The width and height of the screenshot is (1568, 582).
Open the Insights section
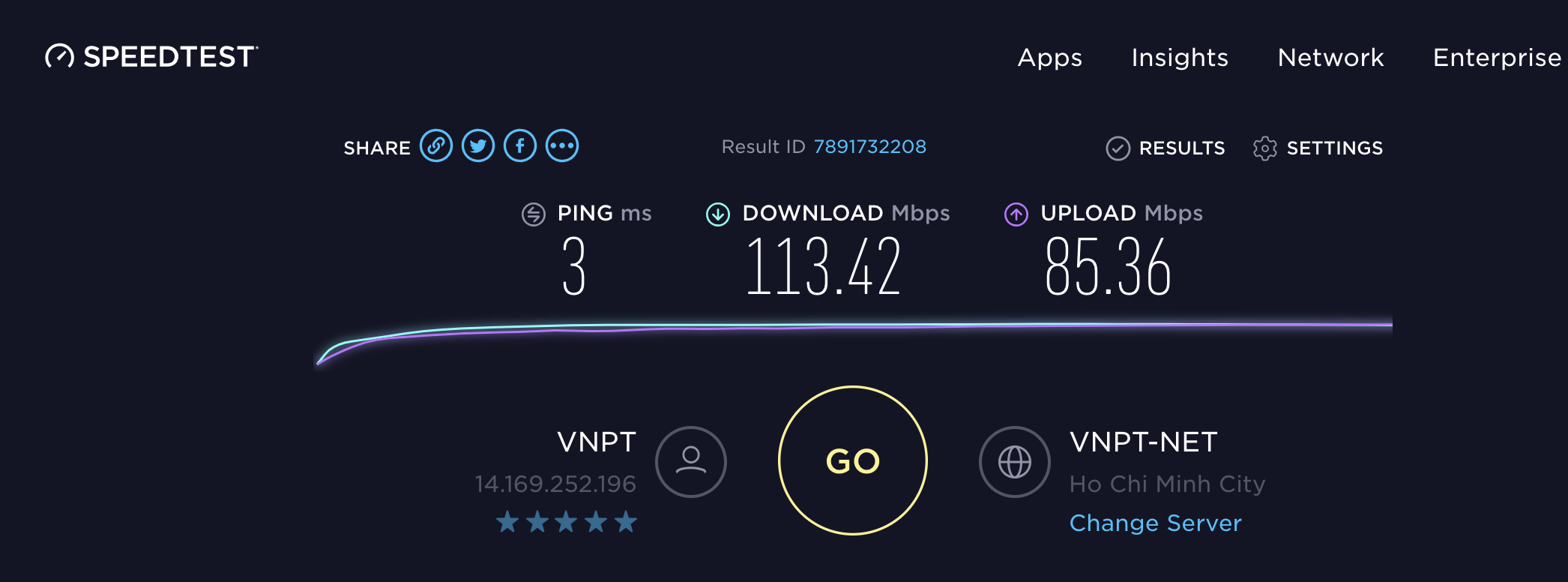pyautogui.click(x=1180, y=58)
